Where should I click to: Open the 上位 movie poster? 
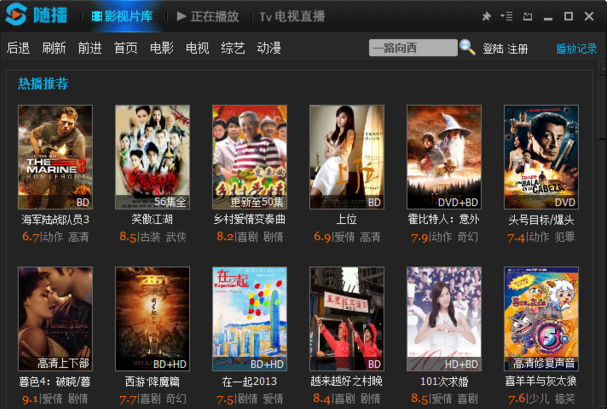coord(346,157)
